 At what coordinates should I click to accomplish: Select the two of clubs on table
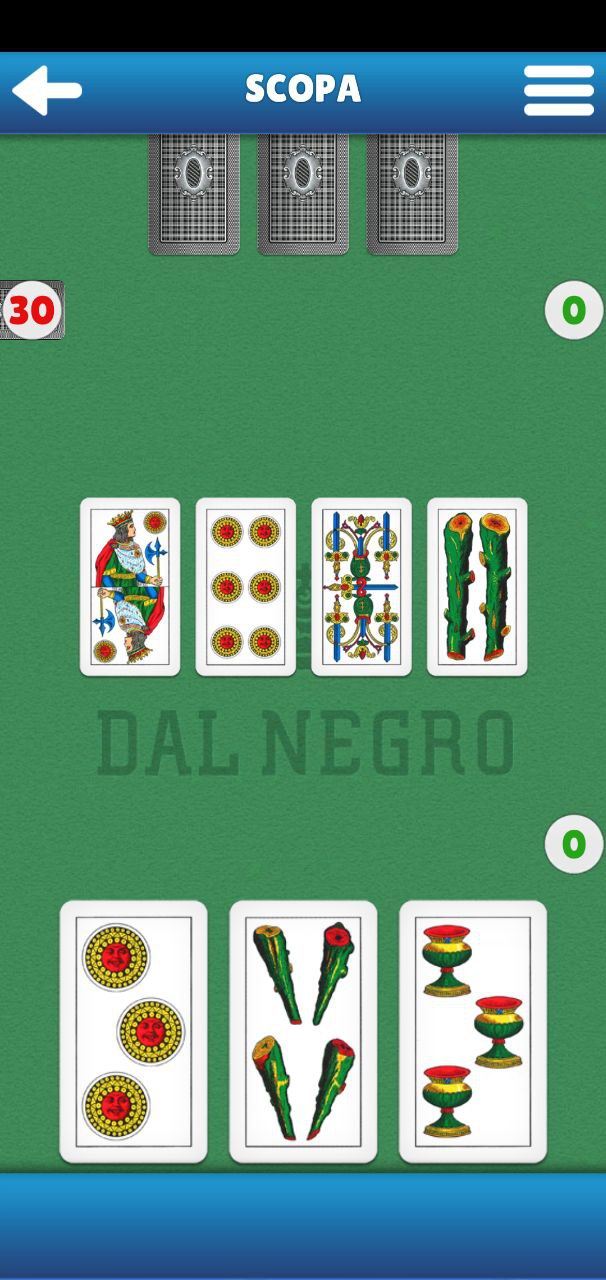pos(477,587)
